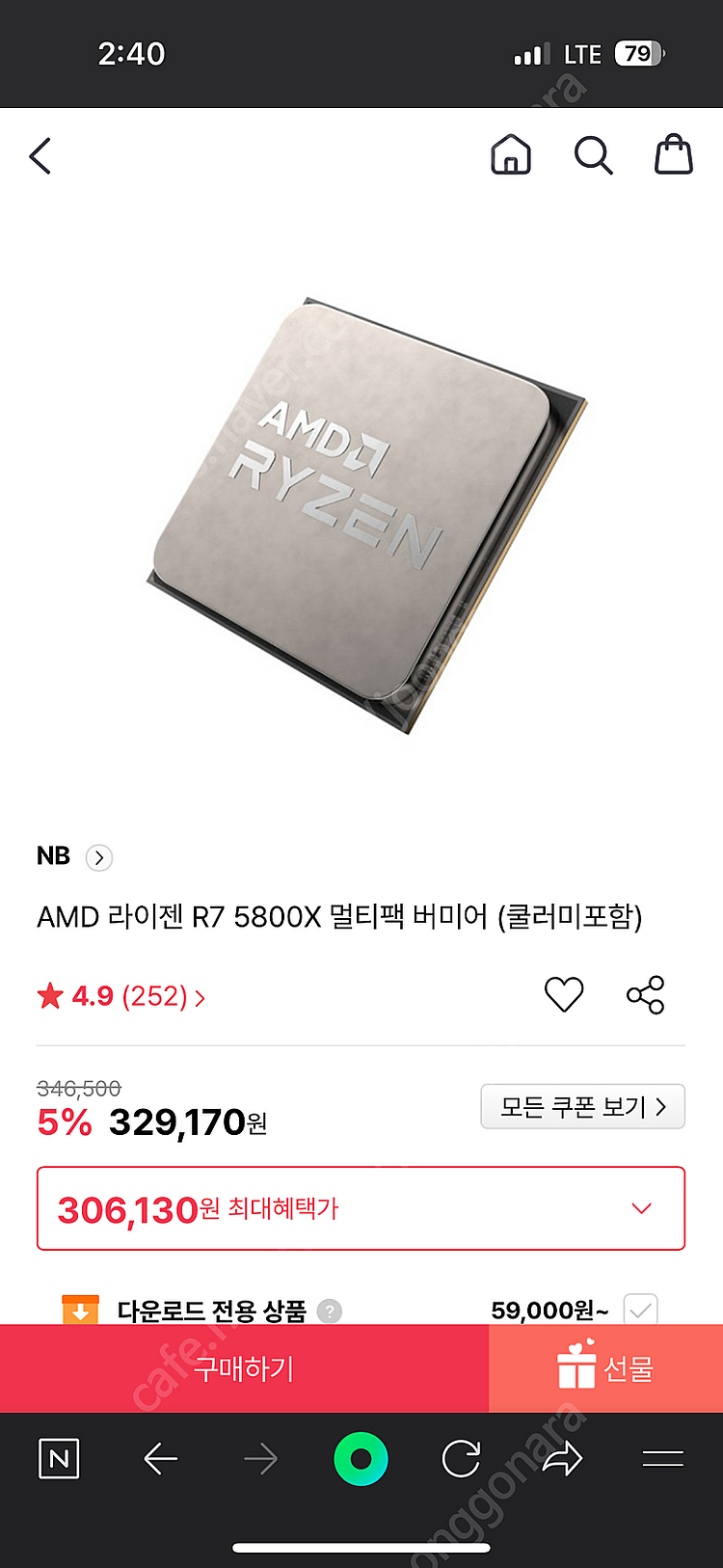Share this product via the share icon
The height and width of the screenshot is (1568, 723).
coord(646,995)
